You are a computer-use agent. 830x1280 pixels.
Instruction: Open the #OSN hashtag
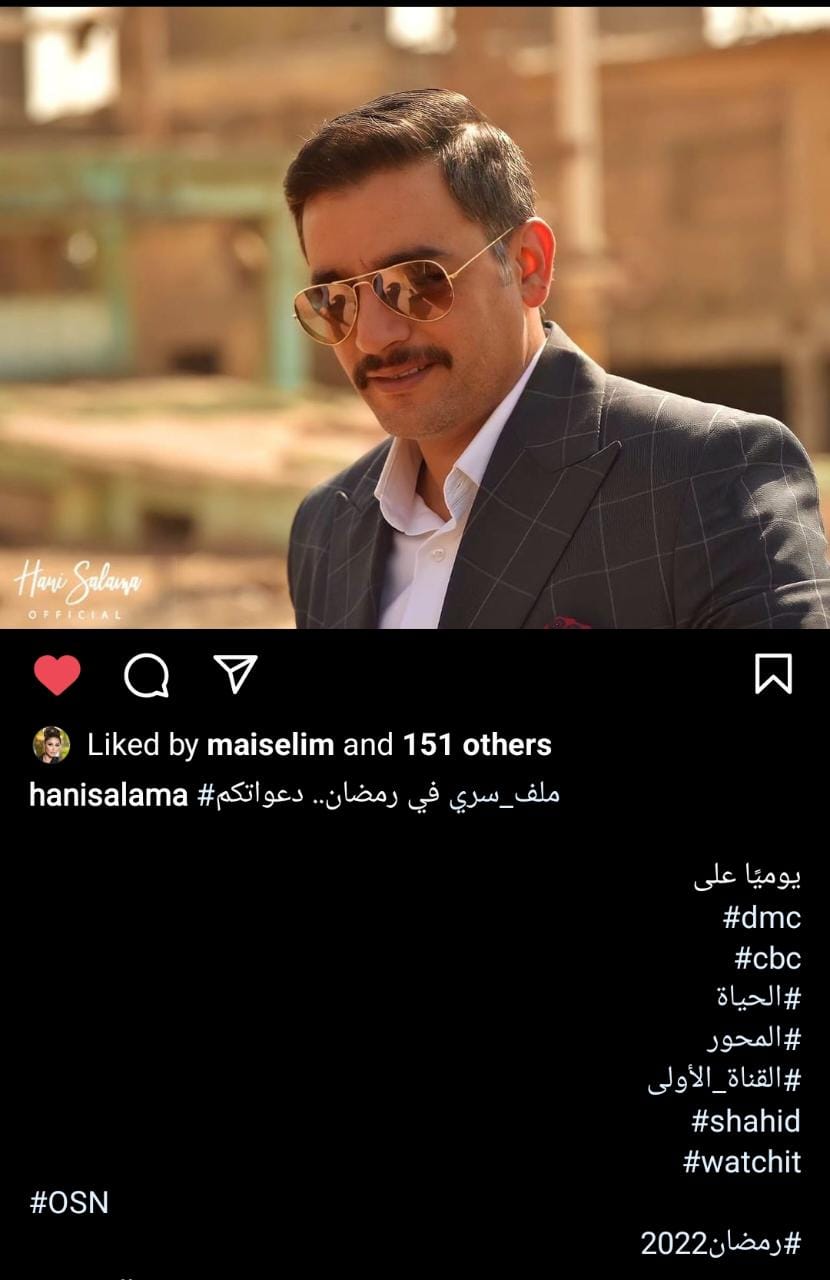coord(69,1202)
